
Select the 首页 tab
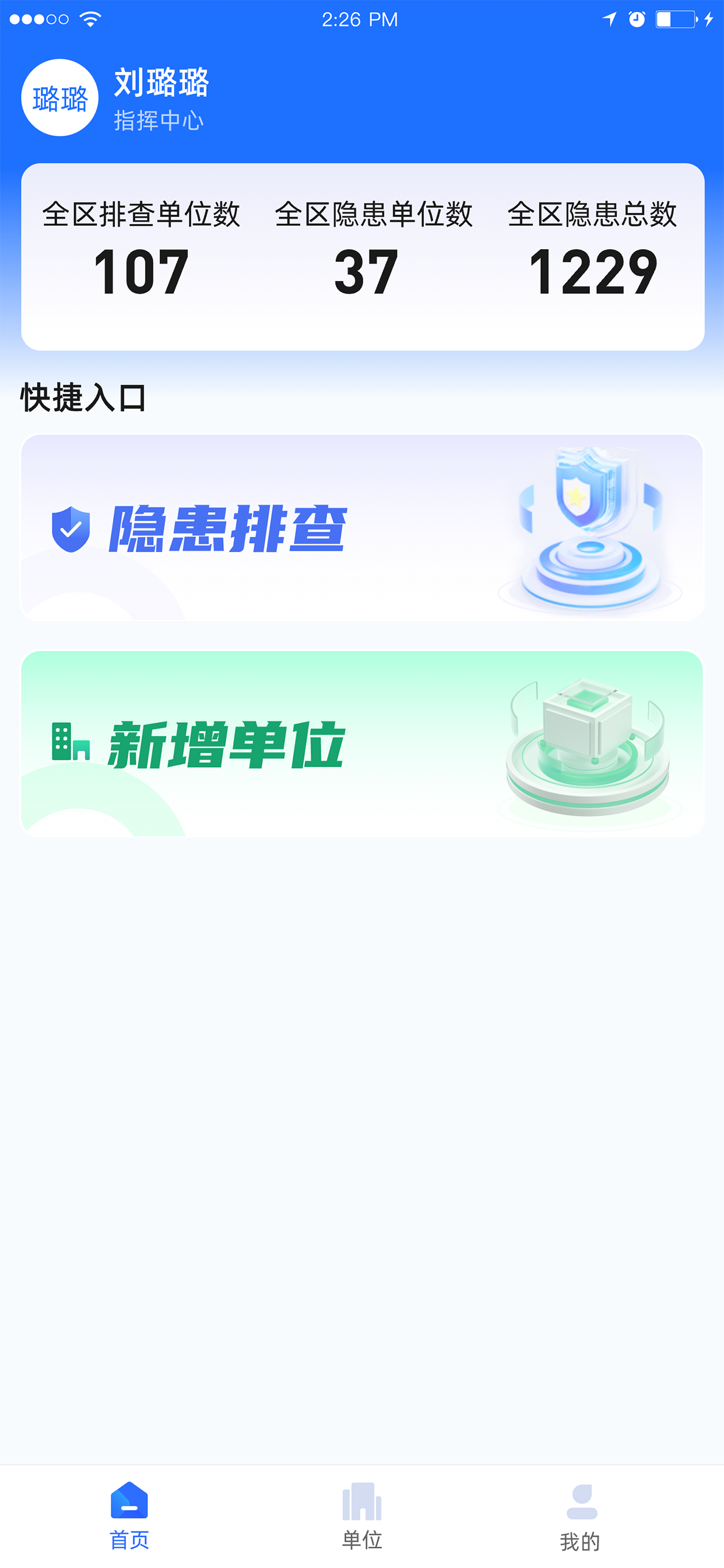(x=128, y=1515)
